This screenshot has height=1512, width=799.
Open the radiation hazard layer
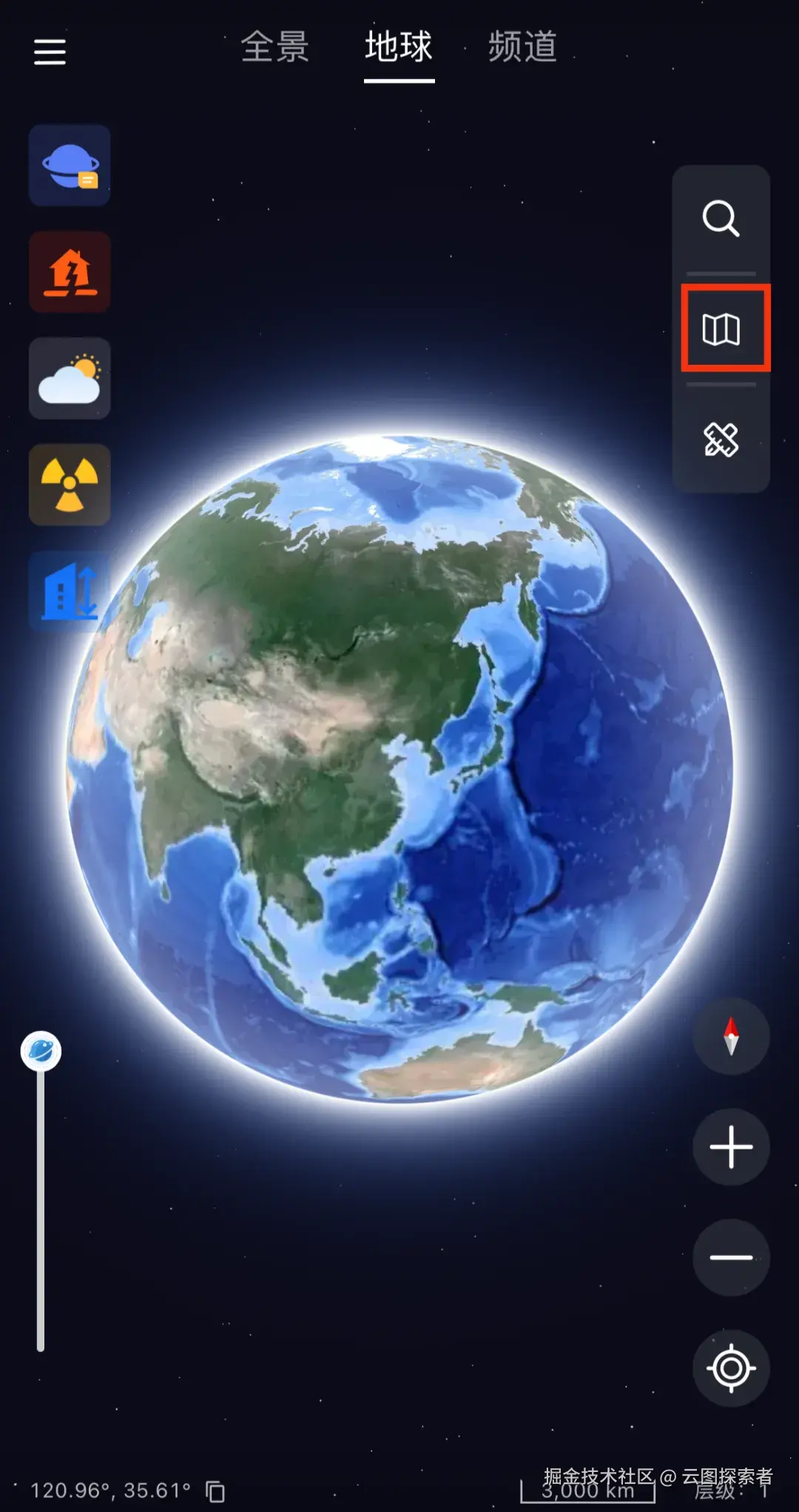point(70,485)
